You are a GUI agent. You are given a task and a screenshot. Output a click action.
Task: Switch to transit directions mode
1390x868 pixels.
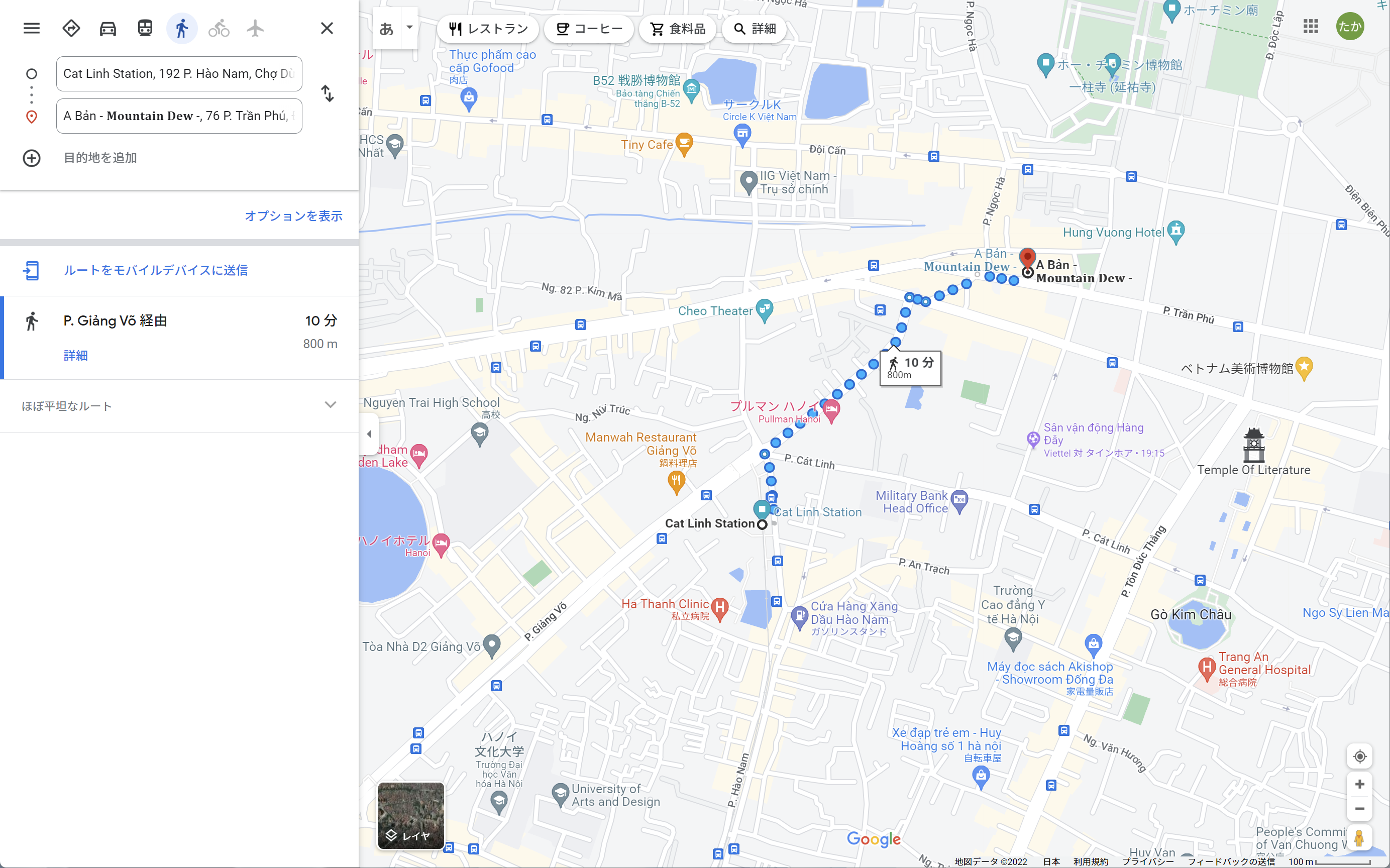point(145,28)
